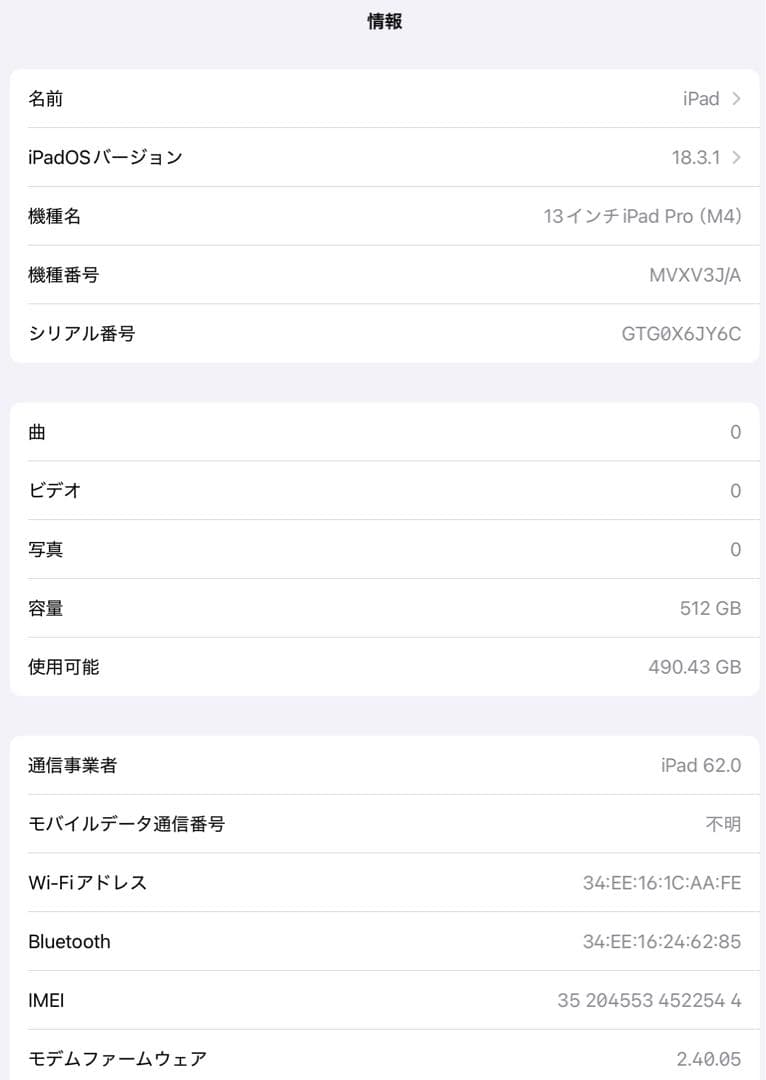The width and height of the screenshot is (766, 1080).
Task: Select the 通信事業者 iPad 62.0 row
Action: coord(383,765)
